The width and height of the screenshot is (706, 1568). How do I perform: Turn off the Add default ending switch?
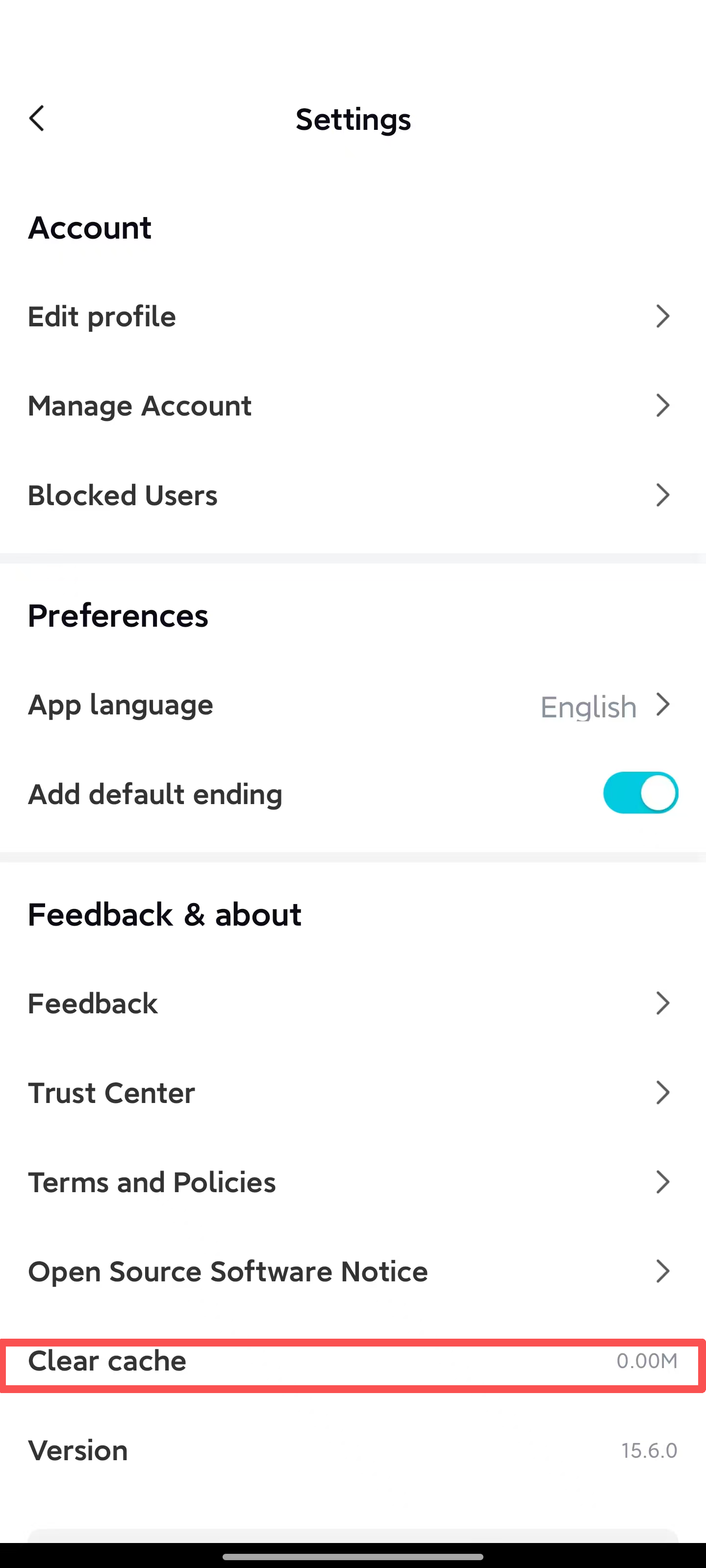pyautogui.click(x=640, y=793)
